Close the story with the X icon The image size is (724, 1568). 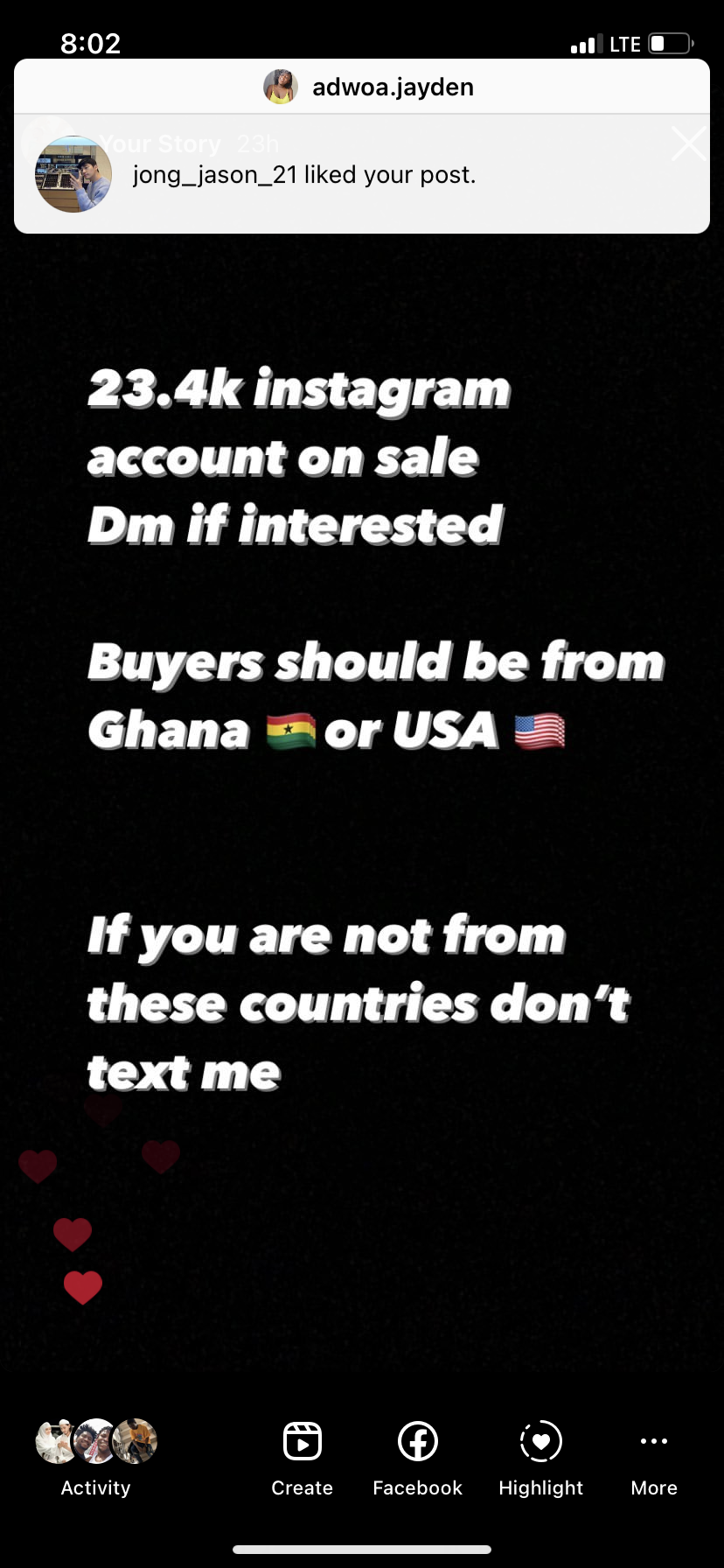[688, 143]
